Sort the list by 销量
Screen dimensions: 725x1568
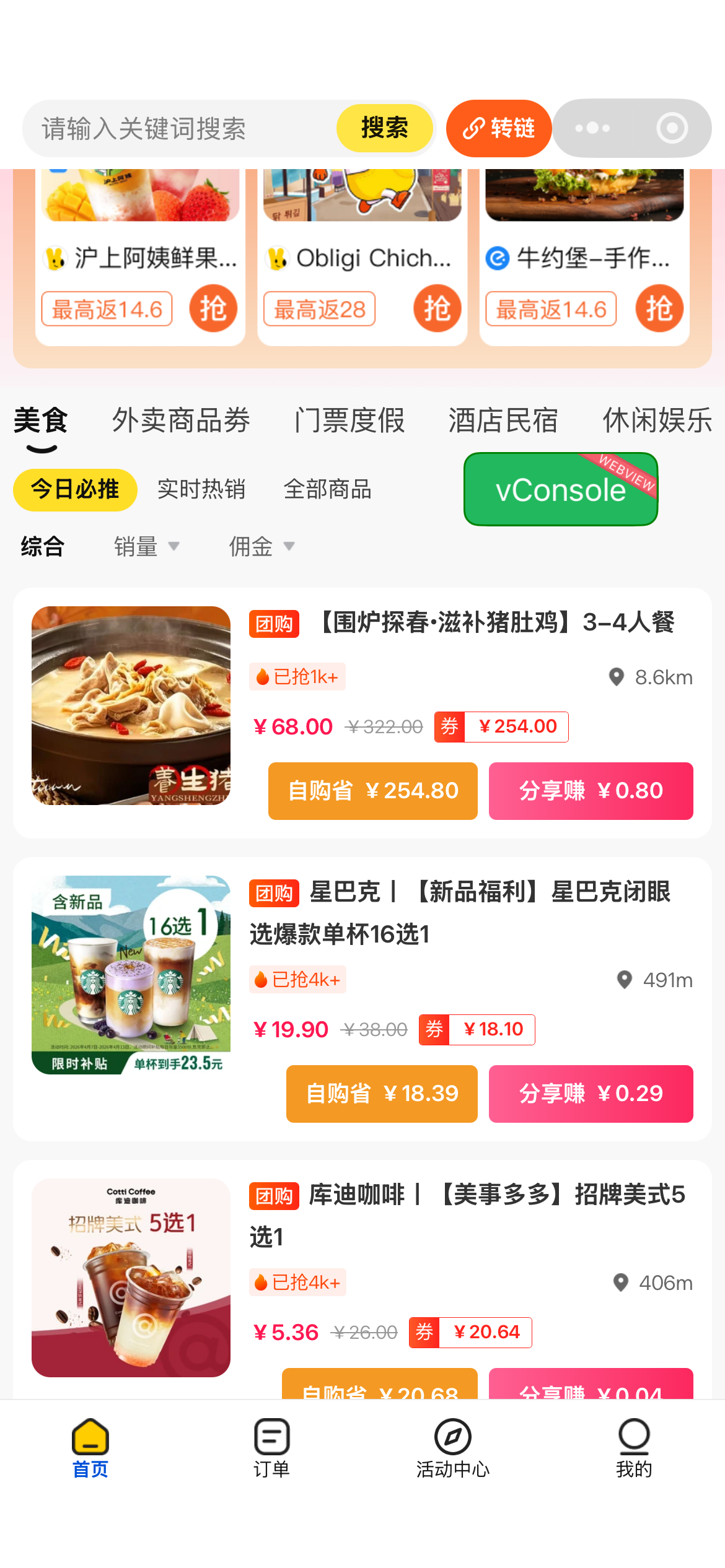146,547
